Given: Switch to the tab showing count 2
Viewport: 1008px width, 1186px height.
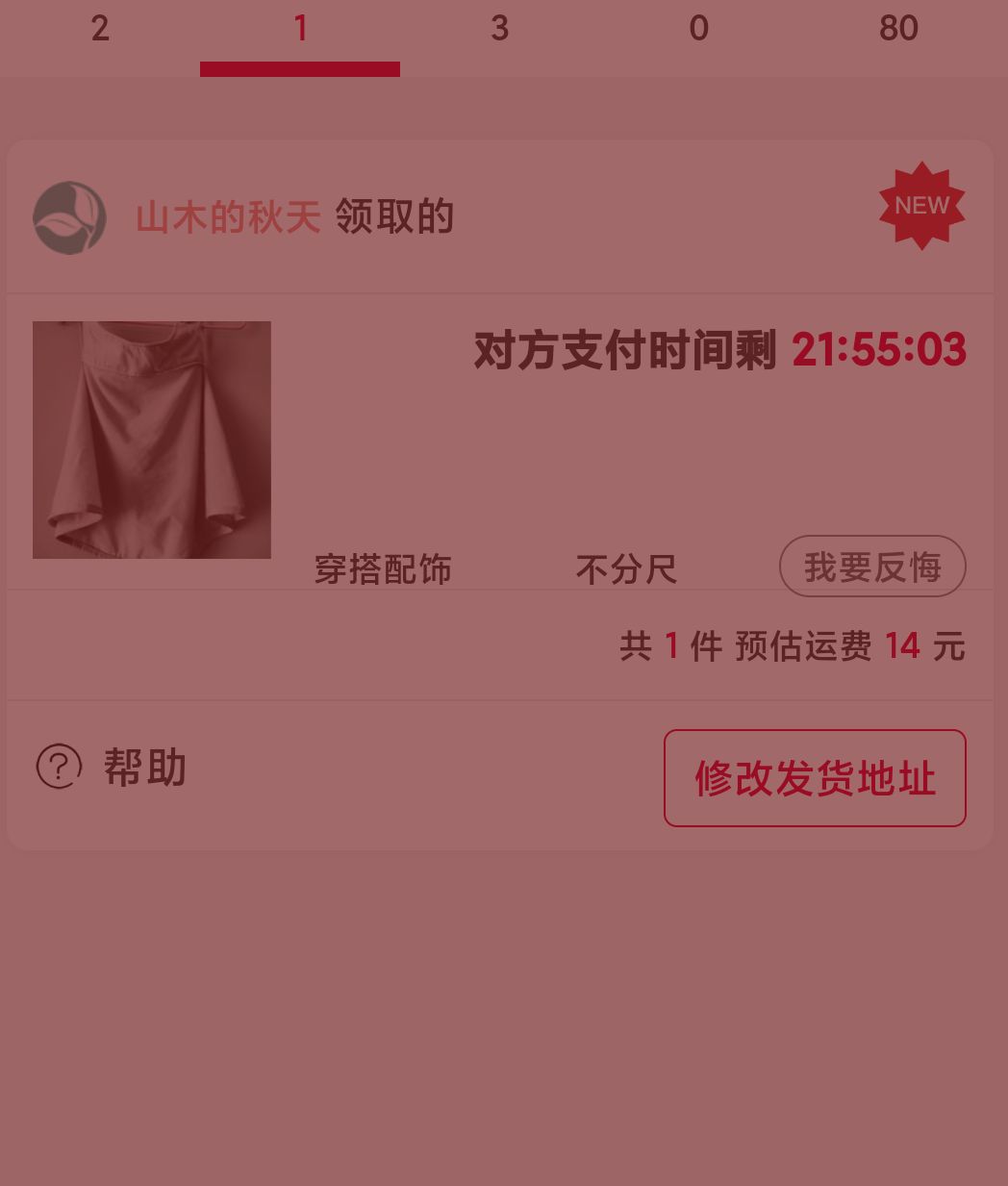Looking at the screenshot, I should pyautogui.click(x=100, y=31).
